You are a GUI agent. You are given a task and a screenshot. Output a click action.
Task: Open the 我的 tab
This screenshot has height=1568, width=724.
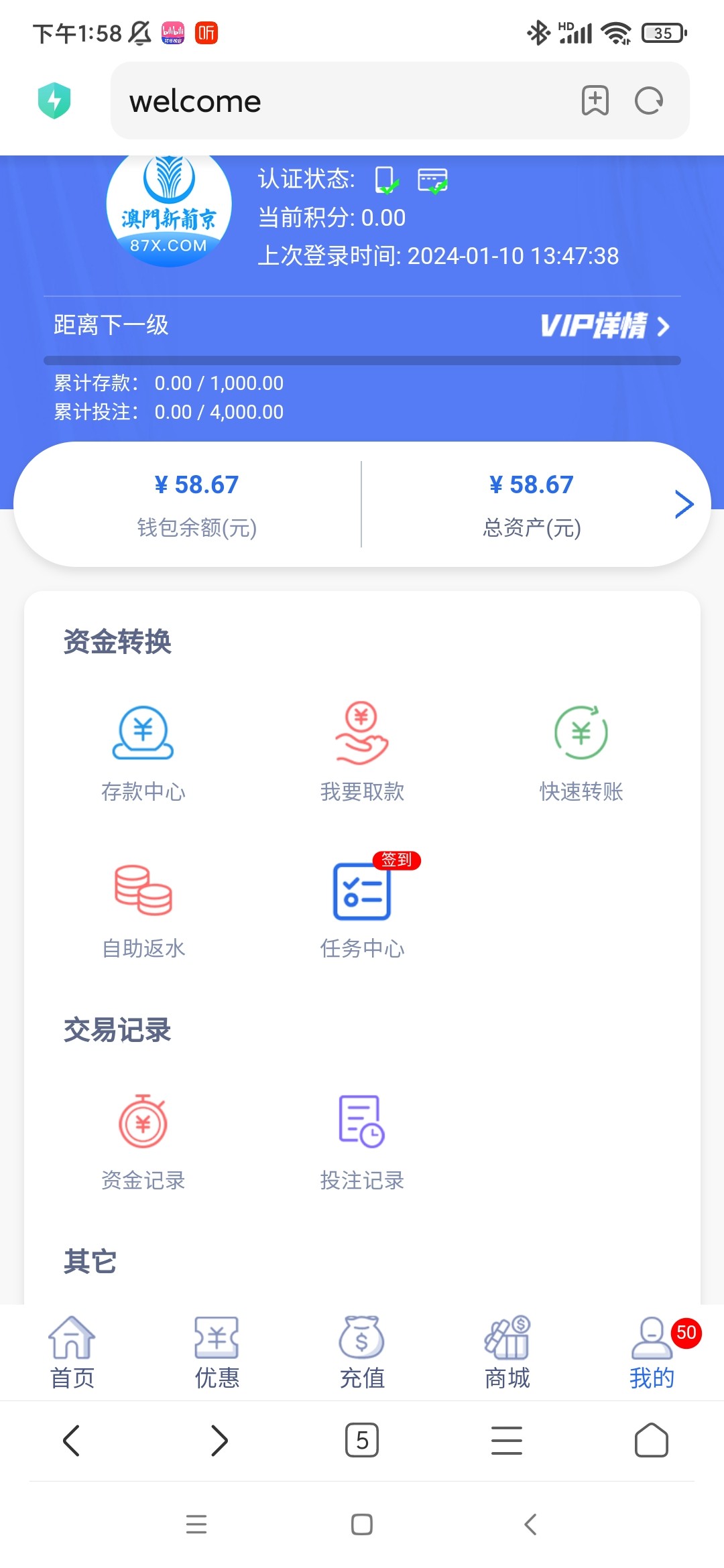tap(652, 1352)
